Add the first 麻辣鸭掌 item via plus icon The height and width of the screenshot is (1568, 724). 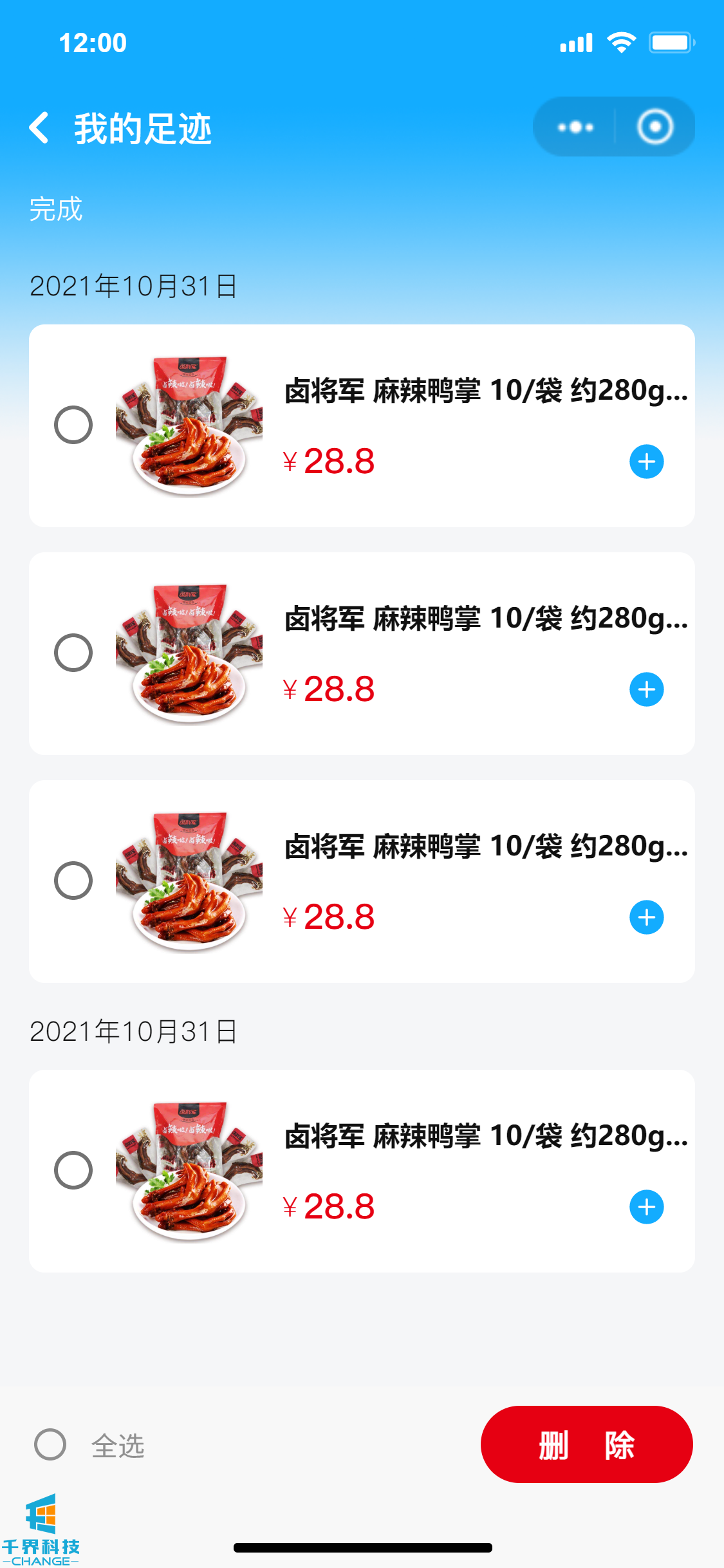click(646, 462)
